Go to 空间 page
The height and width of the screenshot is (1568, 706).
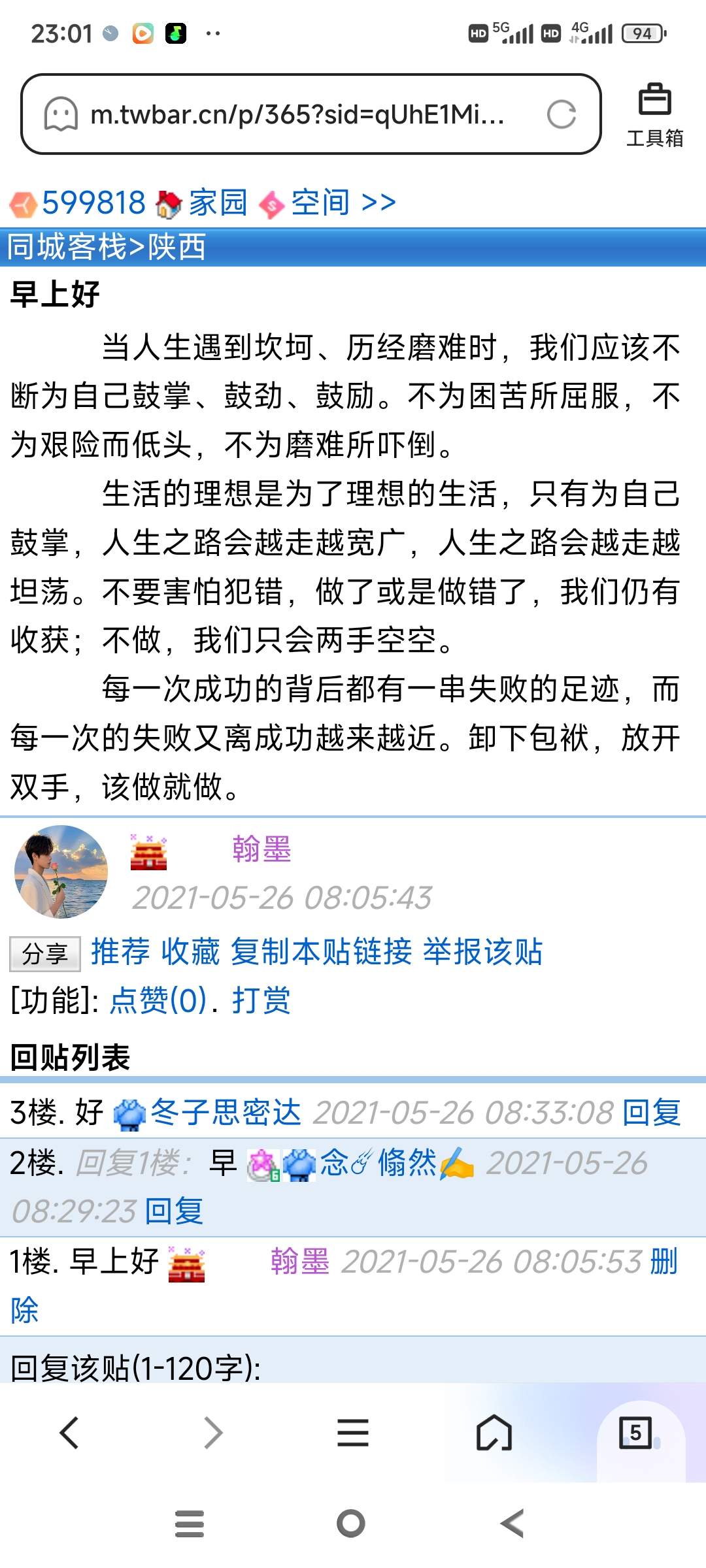pyautogui.click(x=320, y=203)
